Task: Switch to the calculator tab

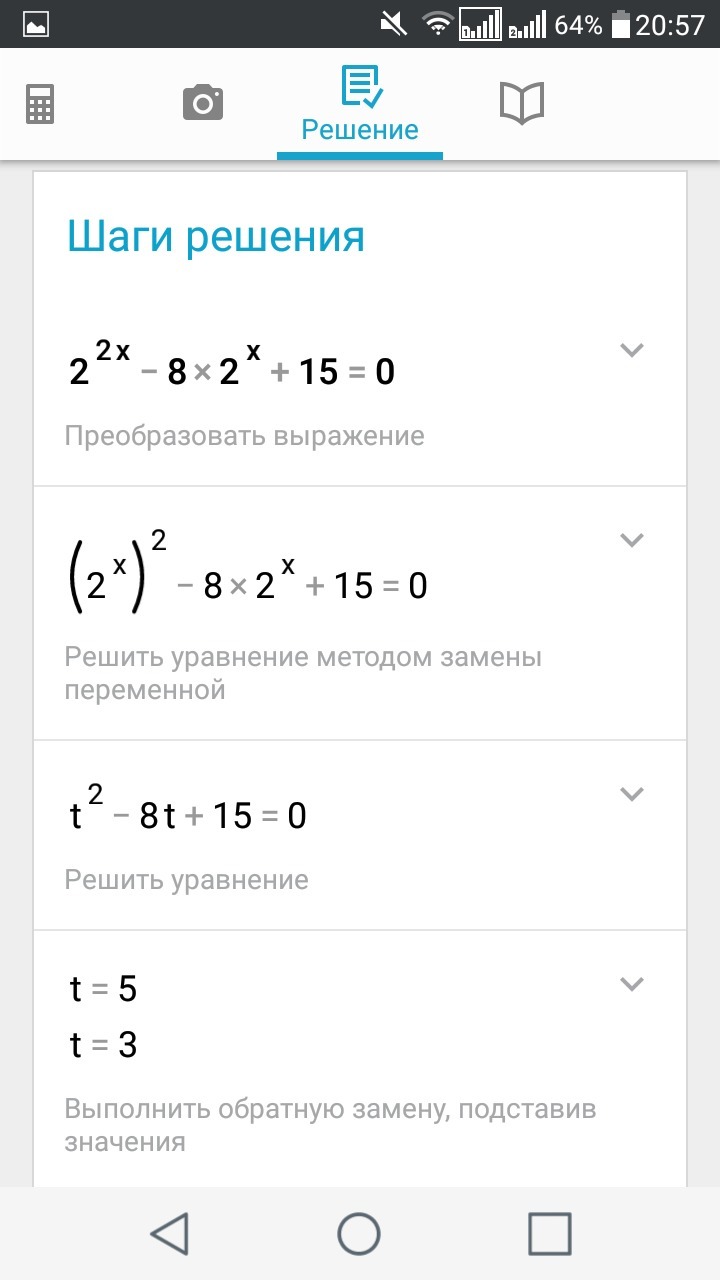Action: click(40, 104)
